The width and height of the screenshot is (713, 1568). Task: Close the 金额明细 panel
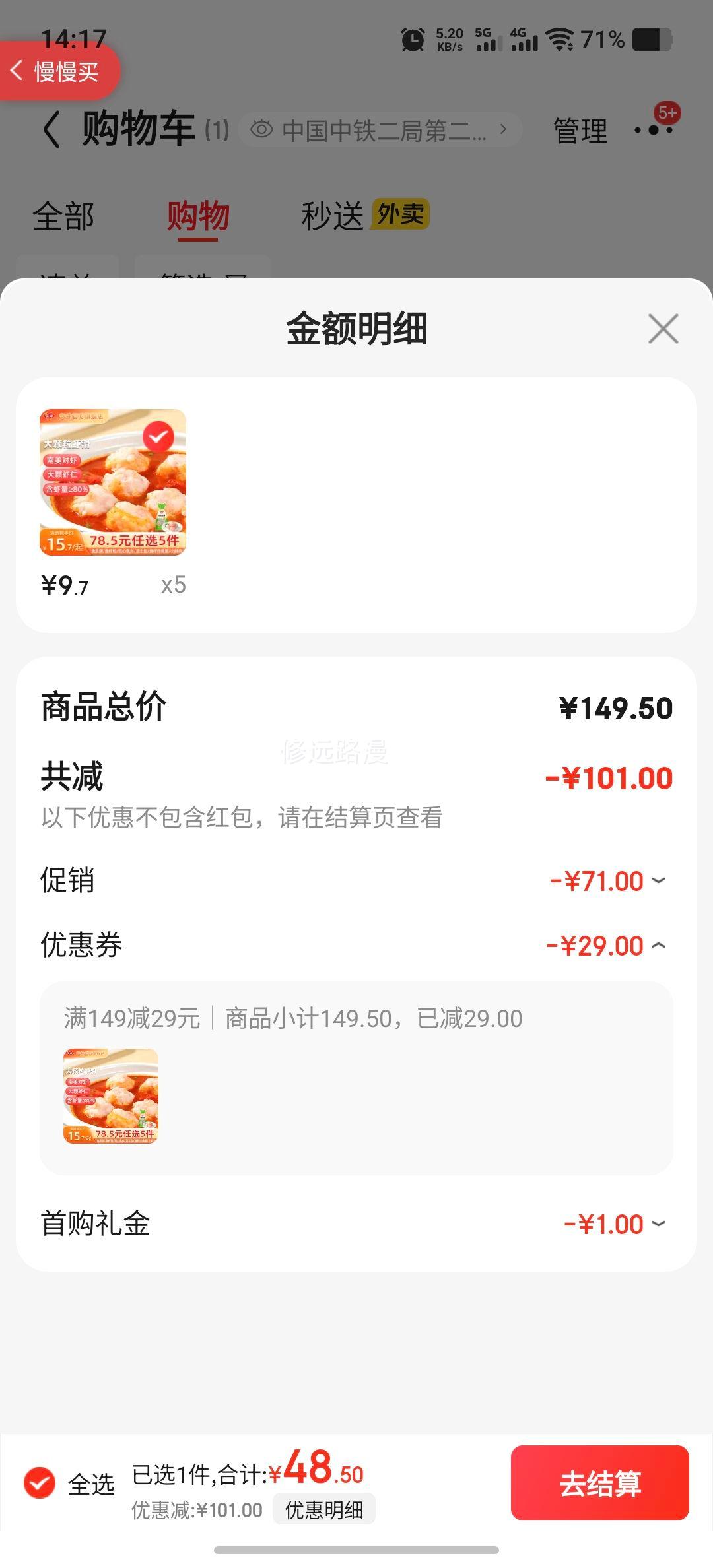click(663, 329)
